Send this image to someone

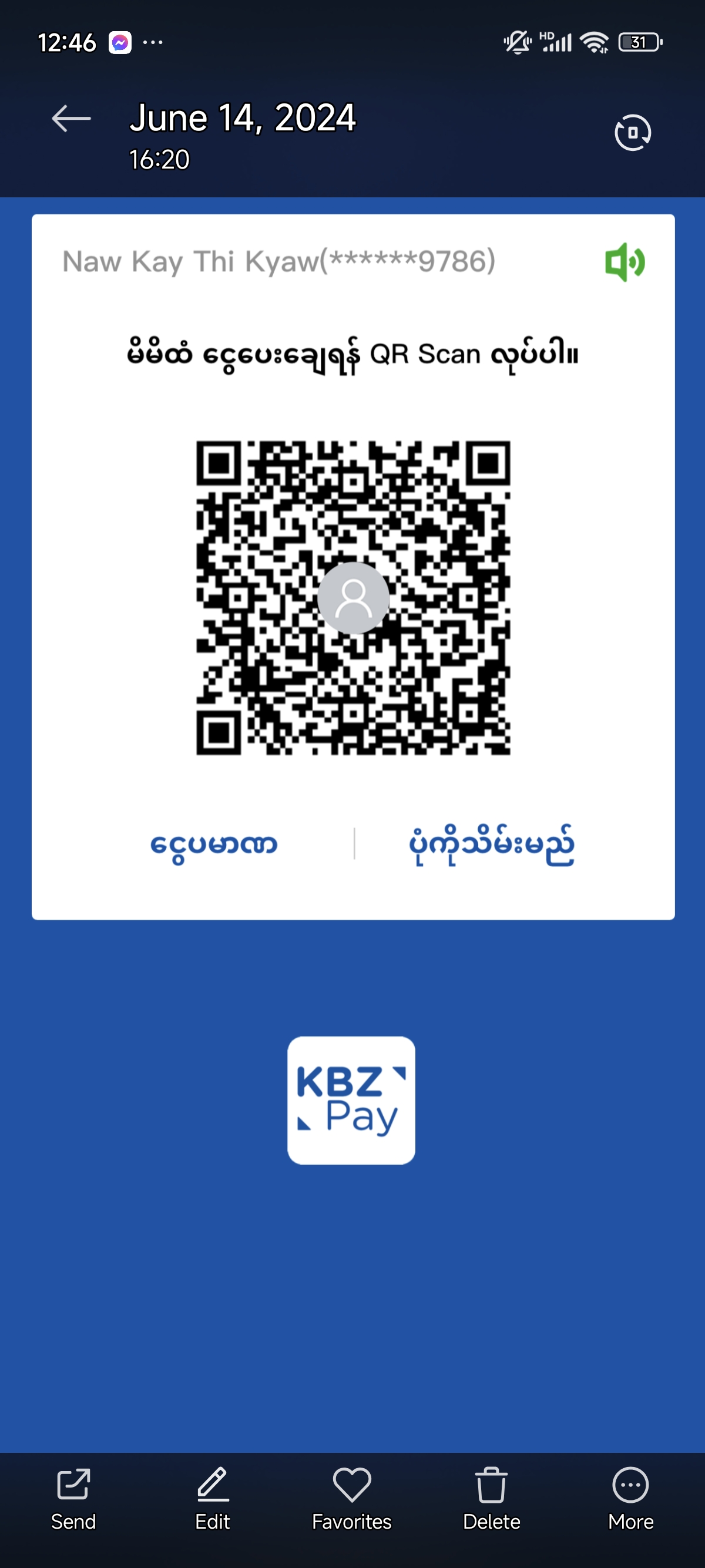tap(73, 1498)
